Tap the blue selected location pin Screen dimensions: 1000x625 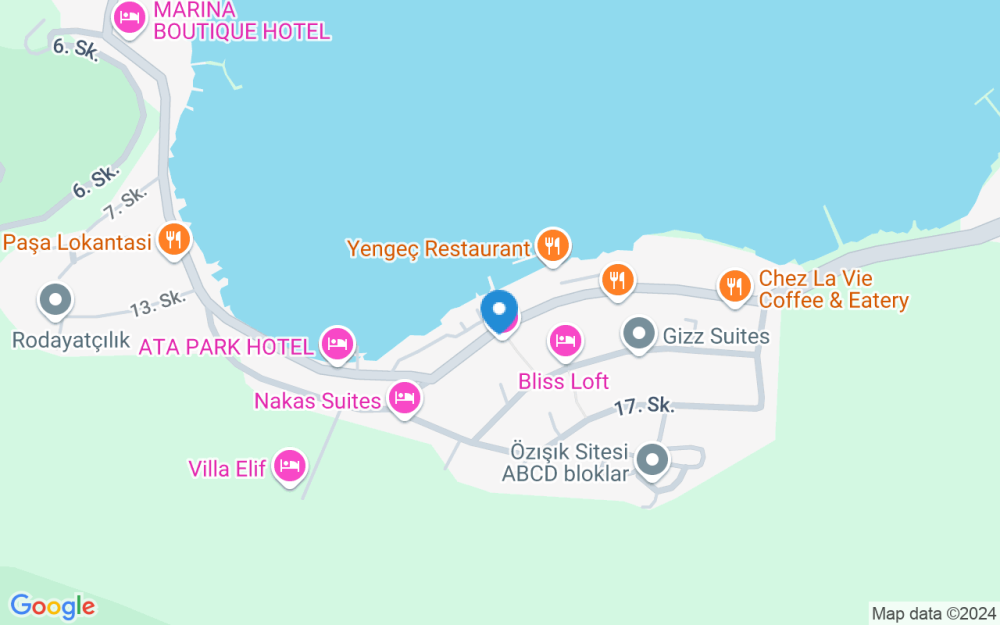499,312
